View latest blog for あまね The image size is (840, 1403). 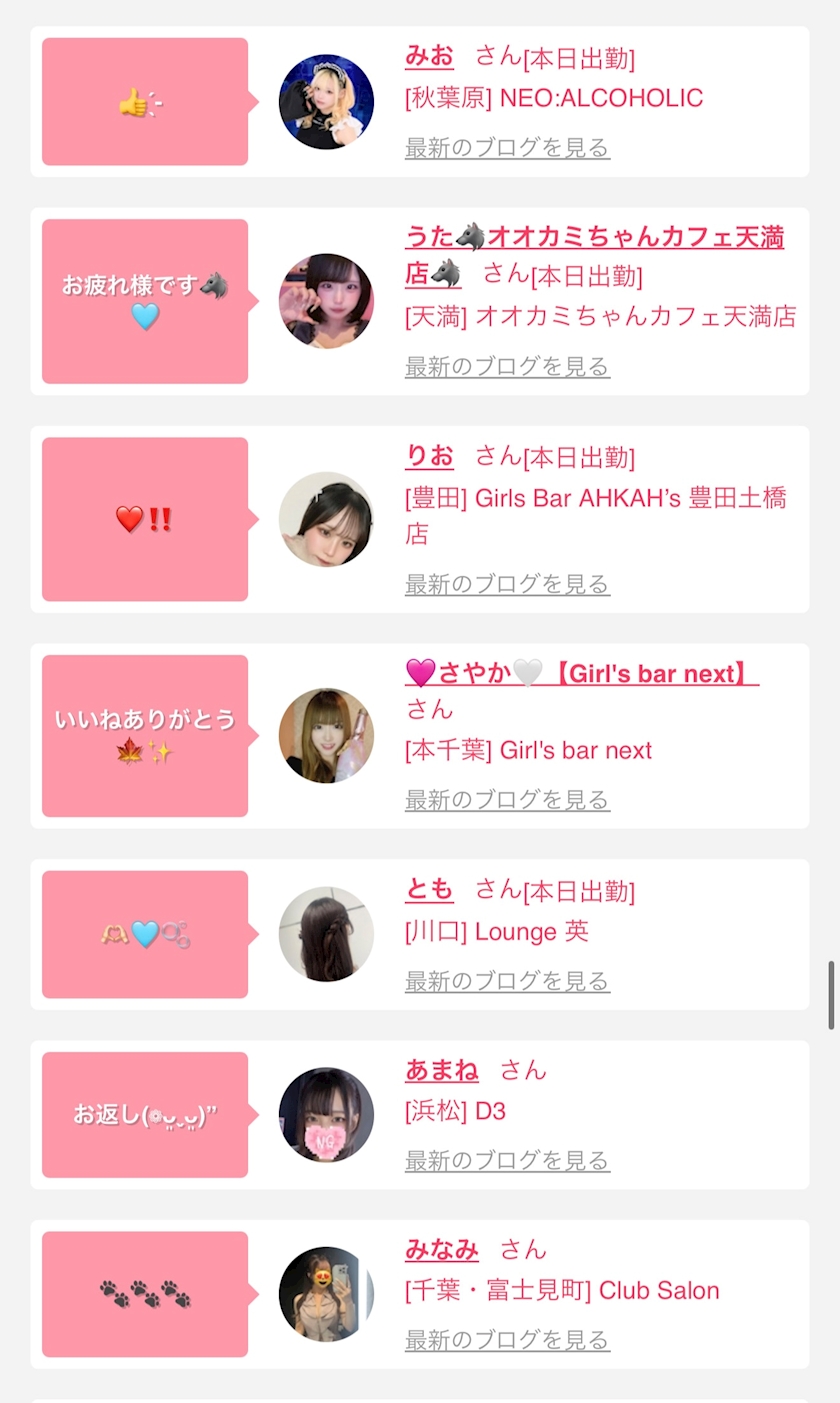click(507, 1161)
